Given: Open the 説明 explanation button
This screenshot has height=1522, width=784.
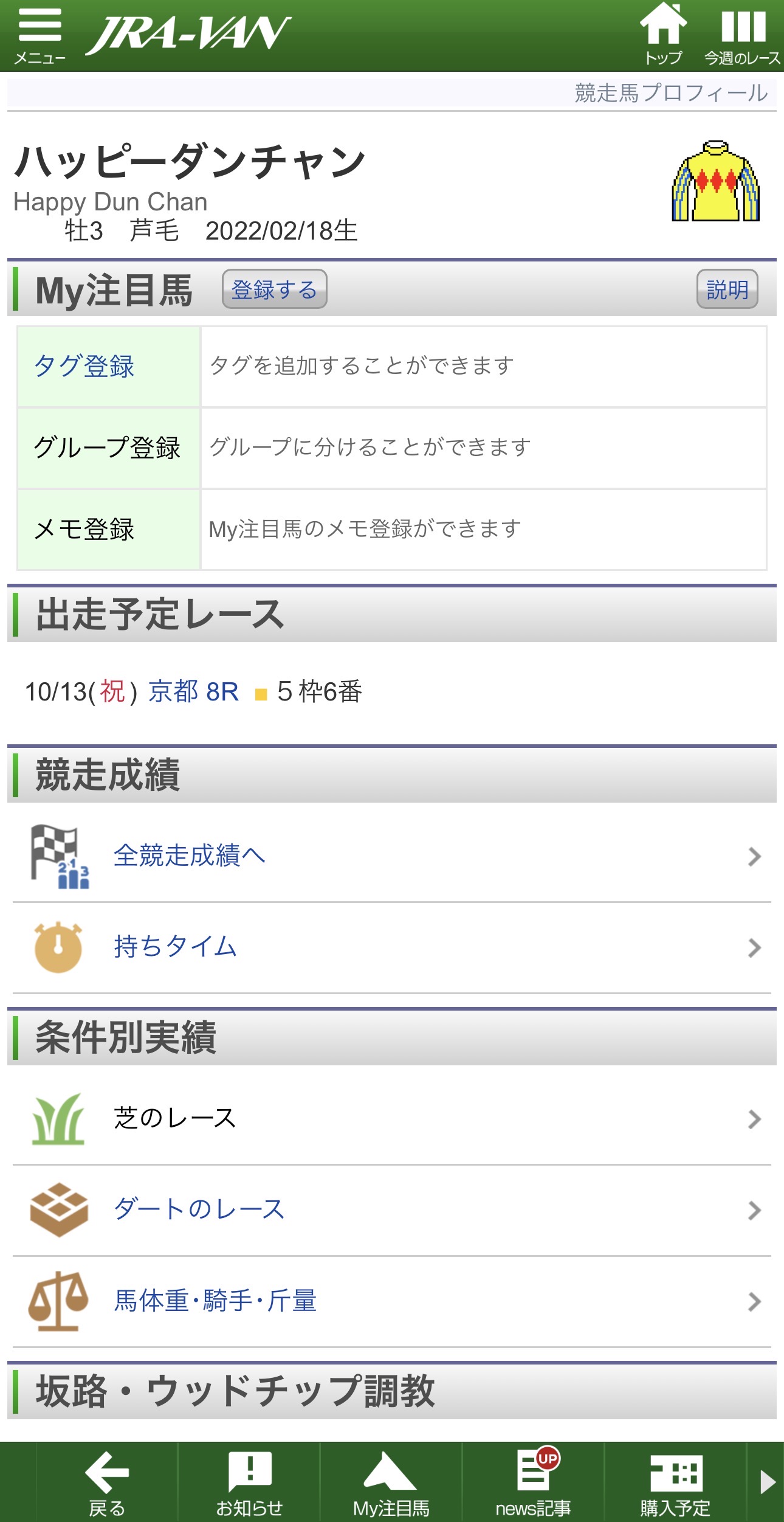Looking at the screenshot, I should tap(727, 289).
